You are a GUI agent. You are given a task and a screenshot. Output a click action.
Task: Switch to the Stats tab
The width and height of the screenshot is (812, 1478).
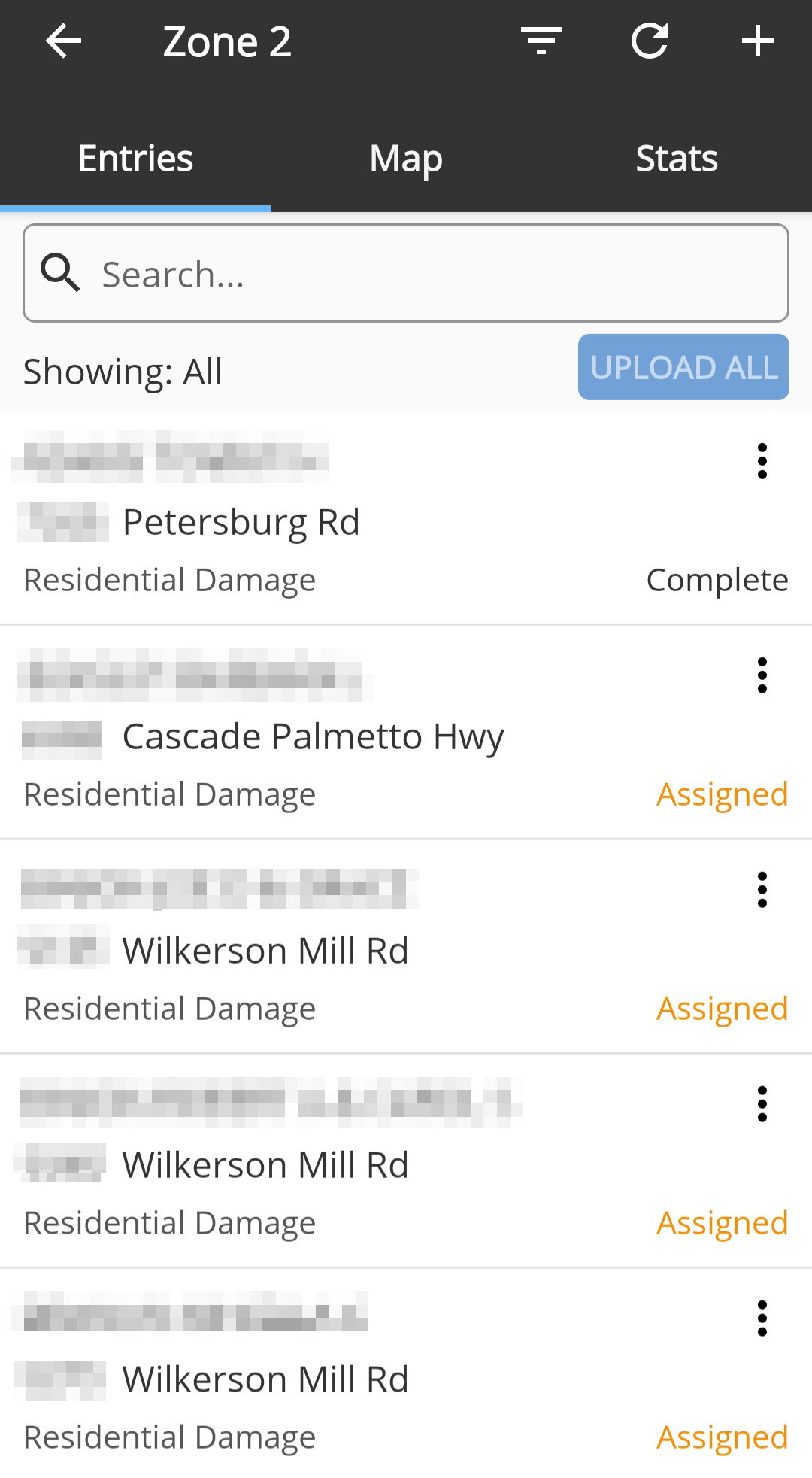676,159
